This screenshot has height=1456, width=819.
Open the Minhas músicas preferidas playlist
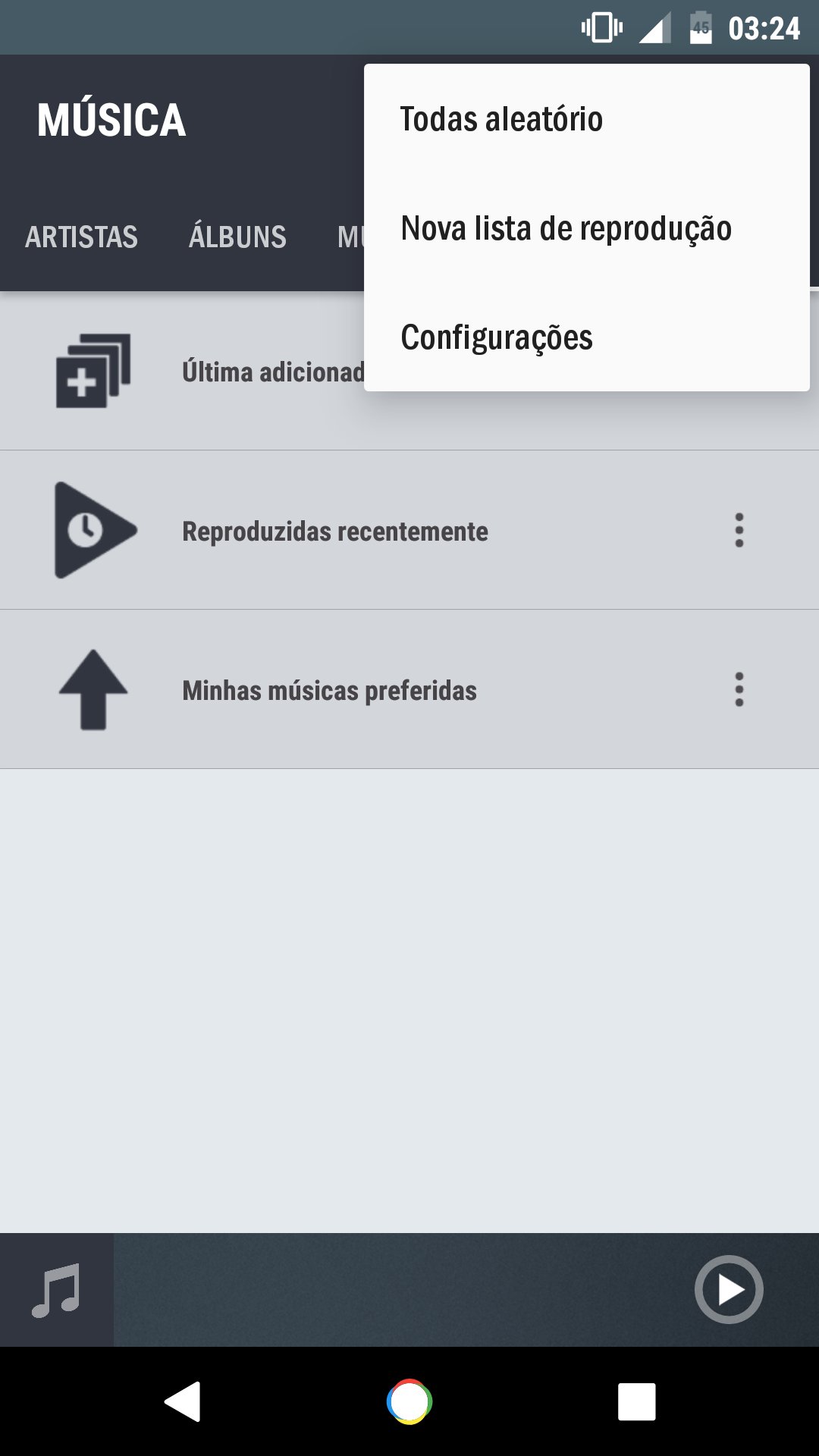(328, 690)
